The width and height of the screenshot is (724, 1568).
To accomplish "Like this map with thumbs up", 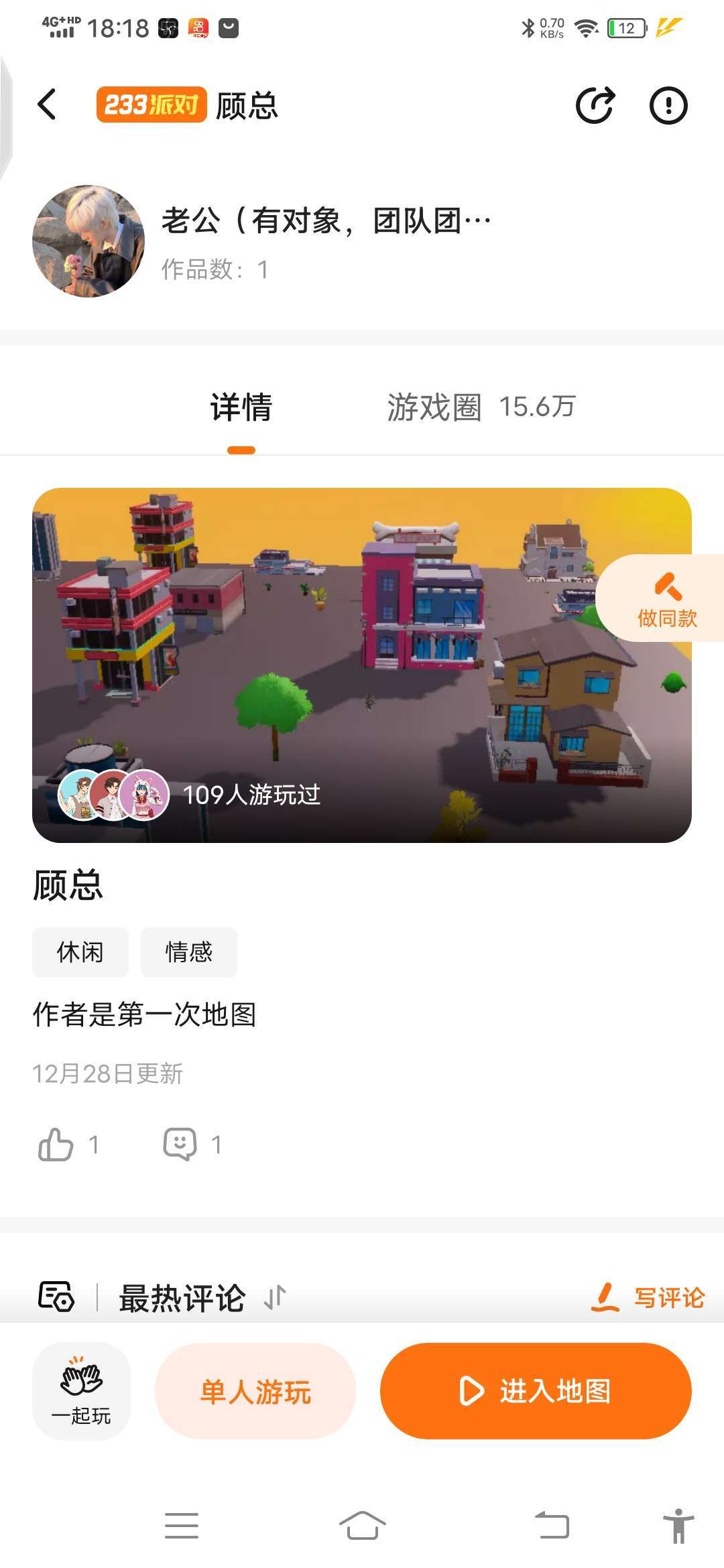I will [56, 1144].
